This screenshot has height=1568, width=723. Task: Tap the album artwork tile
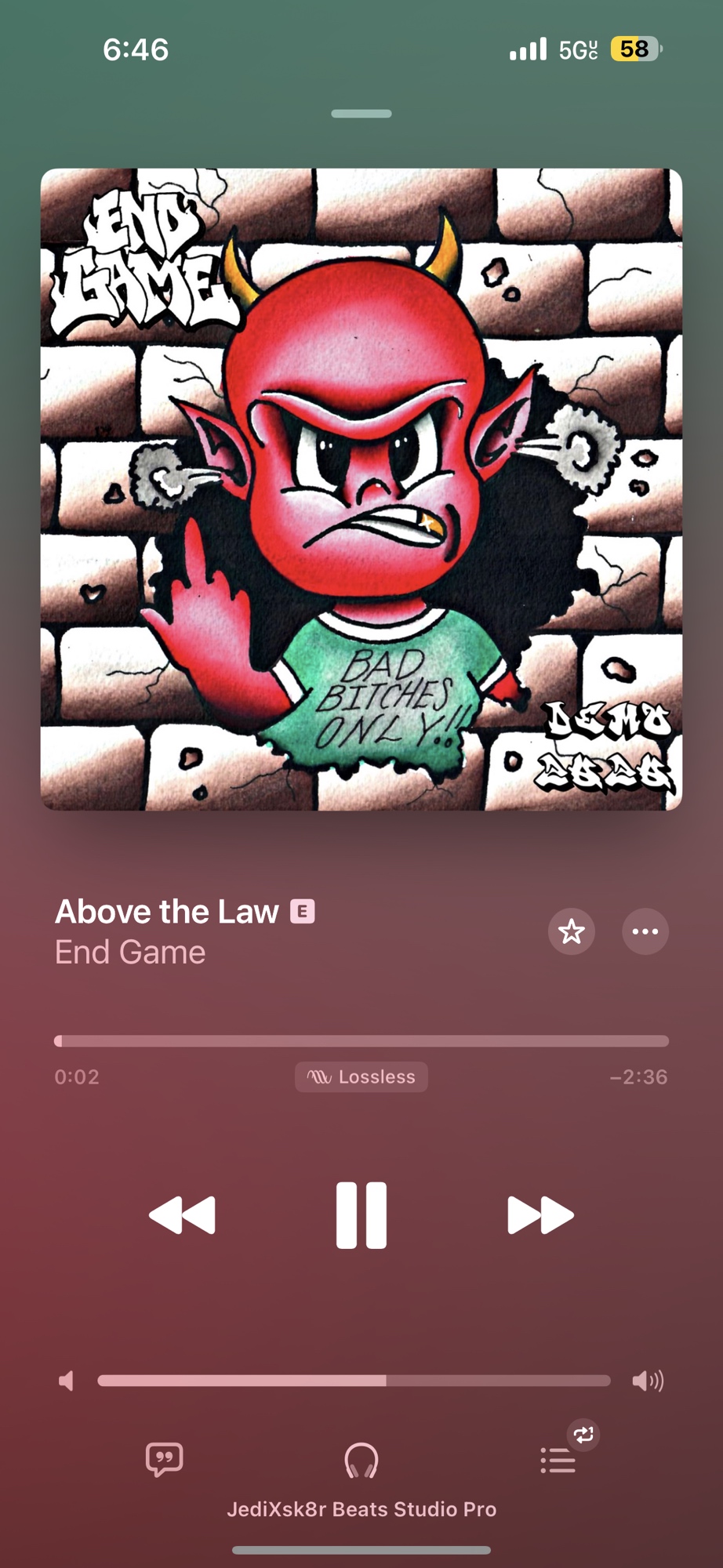(x=361, y=489)
